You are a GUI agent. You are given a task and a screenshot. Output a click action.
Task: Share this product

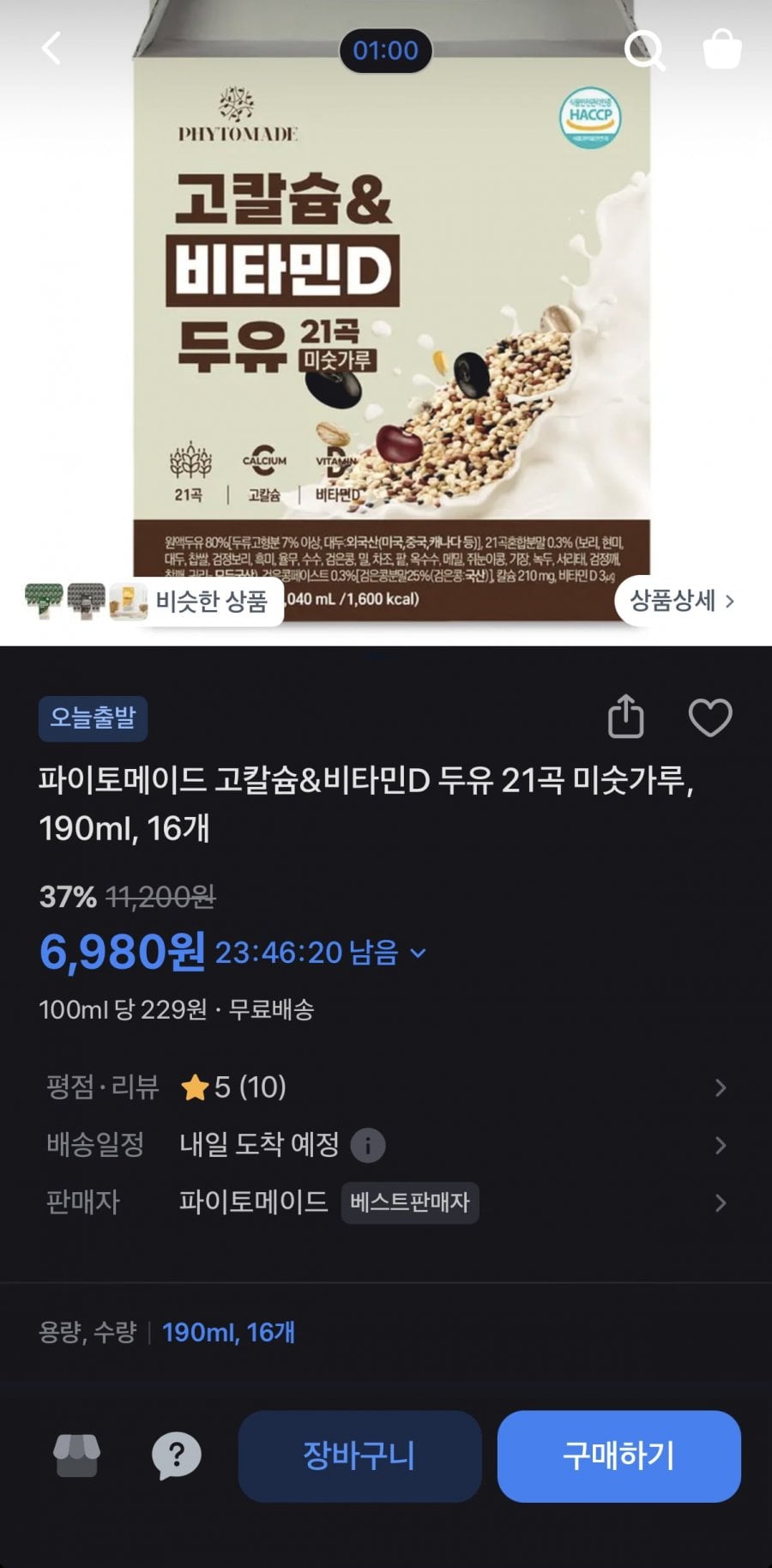(x=626, y=716)
